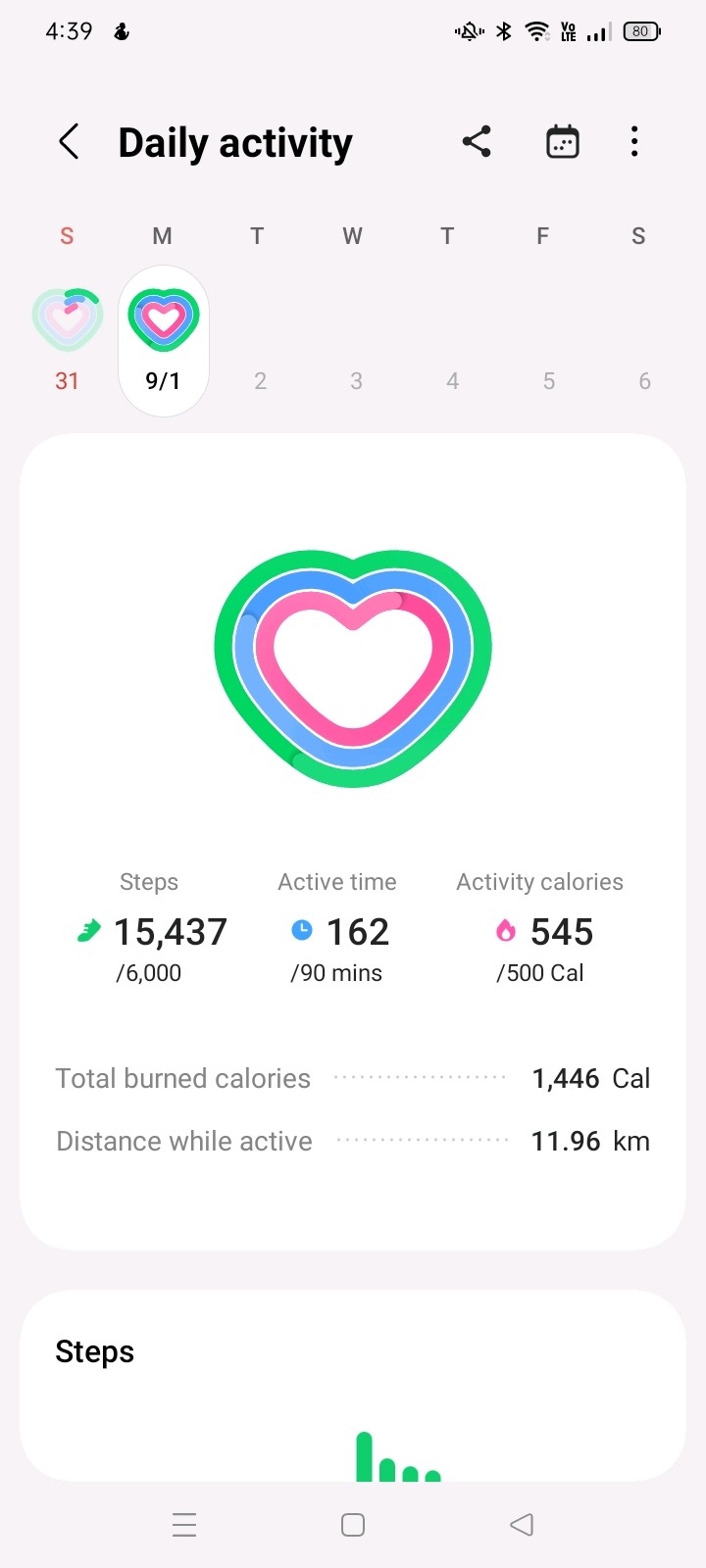
Task: Tap the system home button
Action: click(353, 1525)
